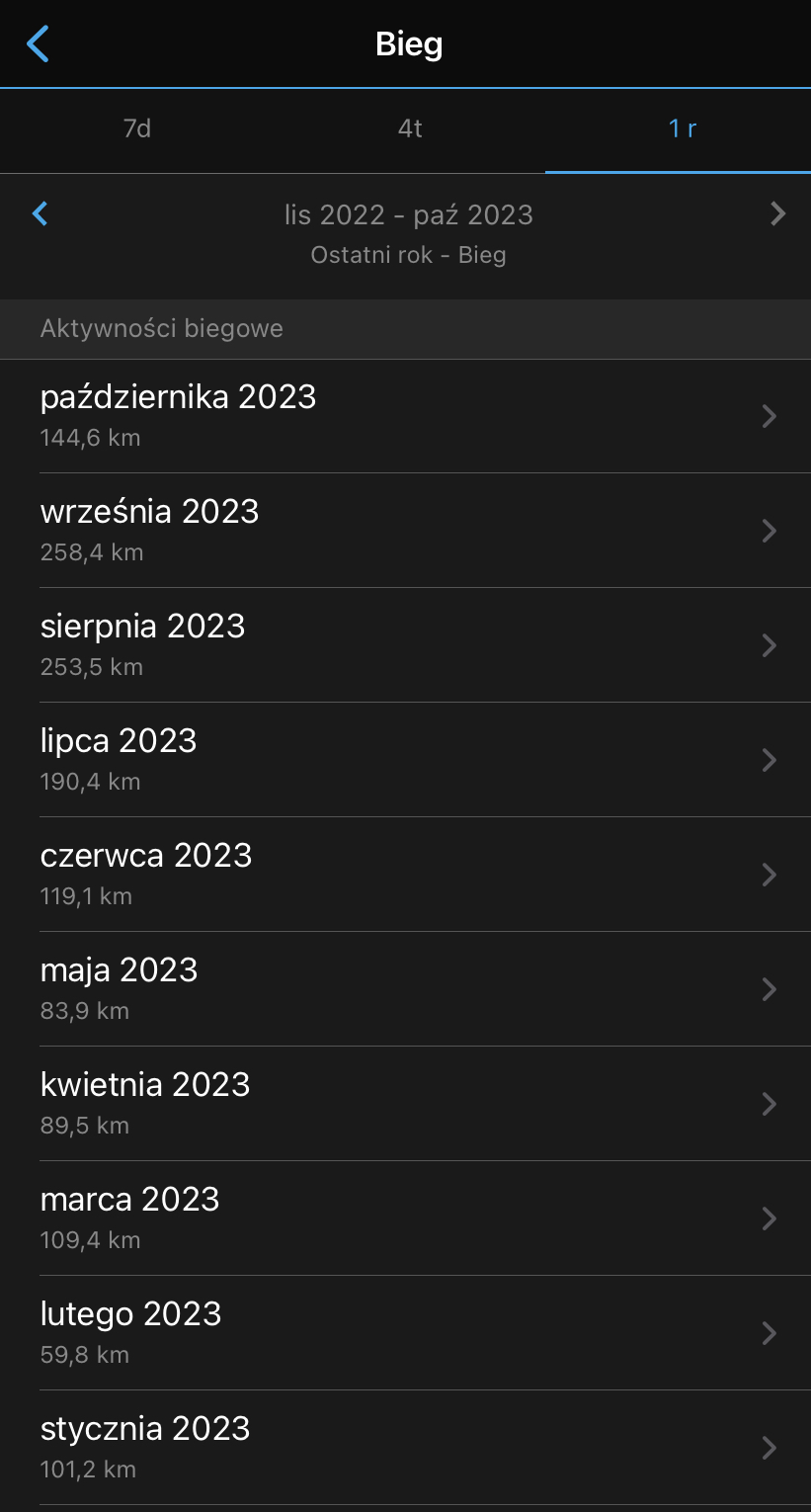View kwietnia 2023 runs
This screenshot has width=811, height=1512.
(405, 1104)
